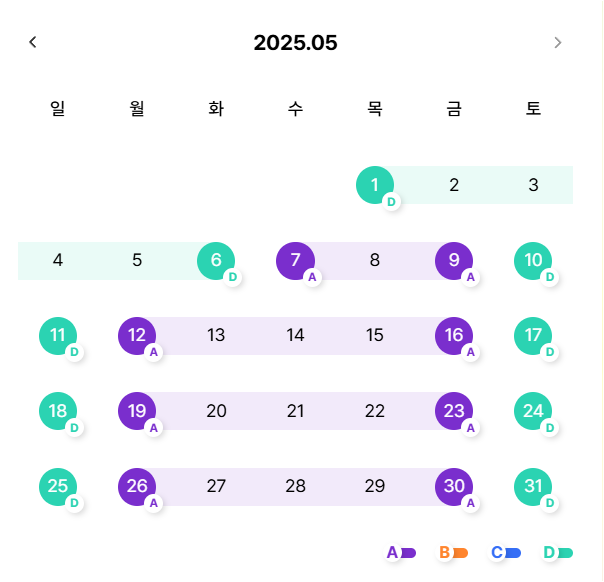Go to the previous month

[33, 42]
